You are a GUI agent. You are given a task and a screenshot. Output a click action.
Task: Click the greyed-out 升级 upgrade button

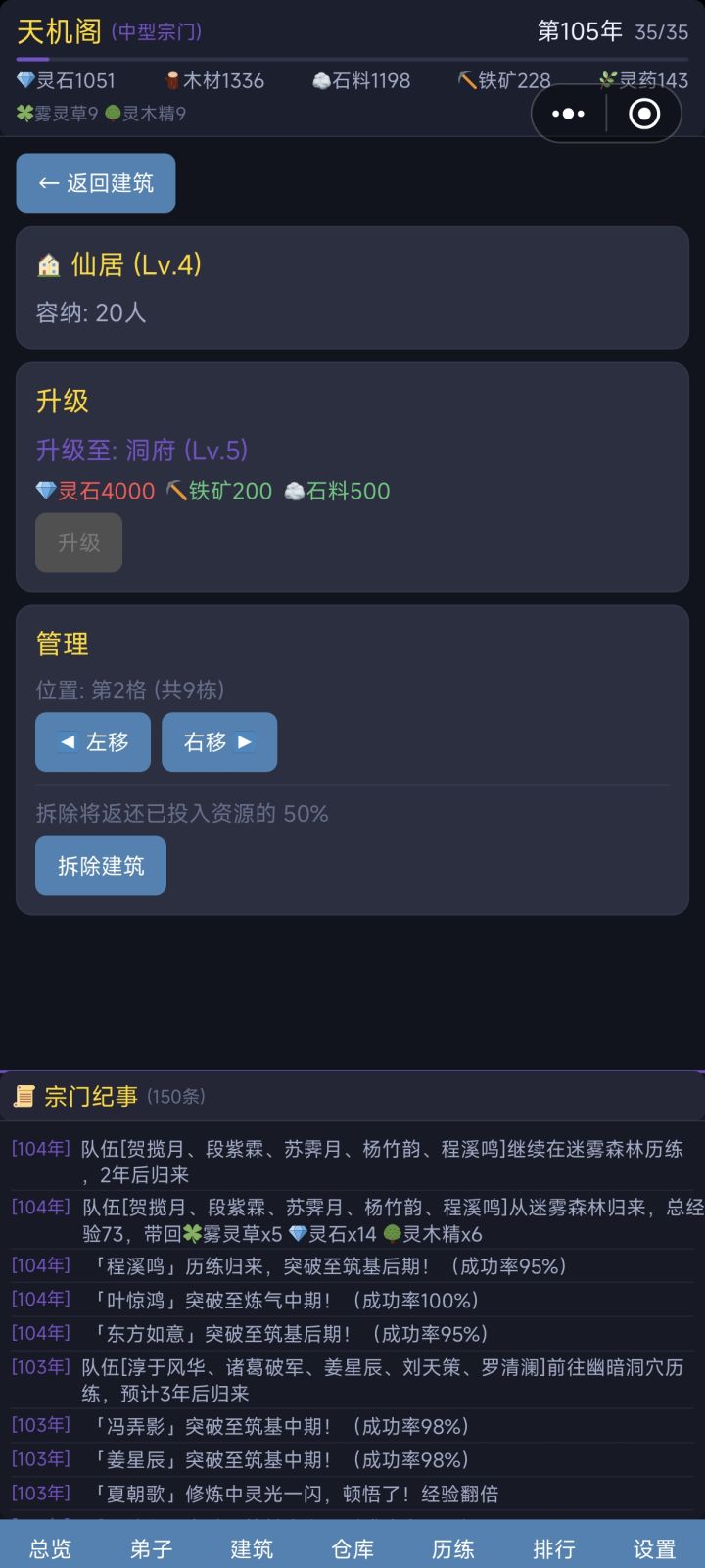(x=78, y=543)
